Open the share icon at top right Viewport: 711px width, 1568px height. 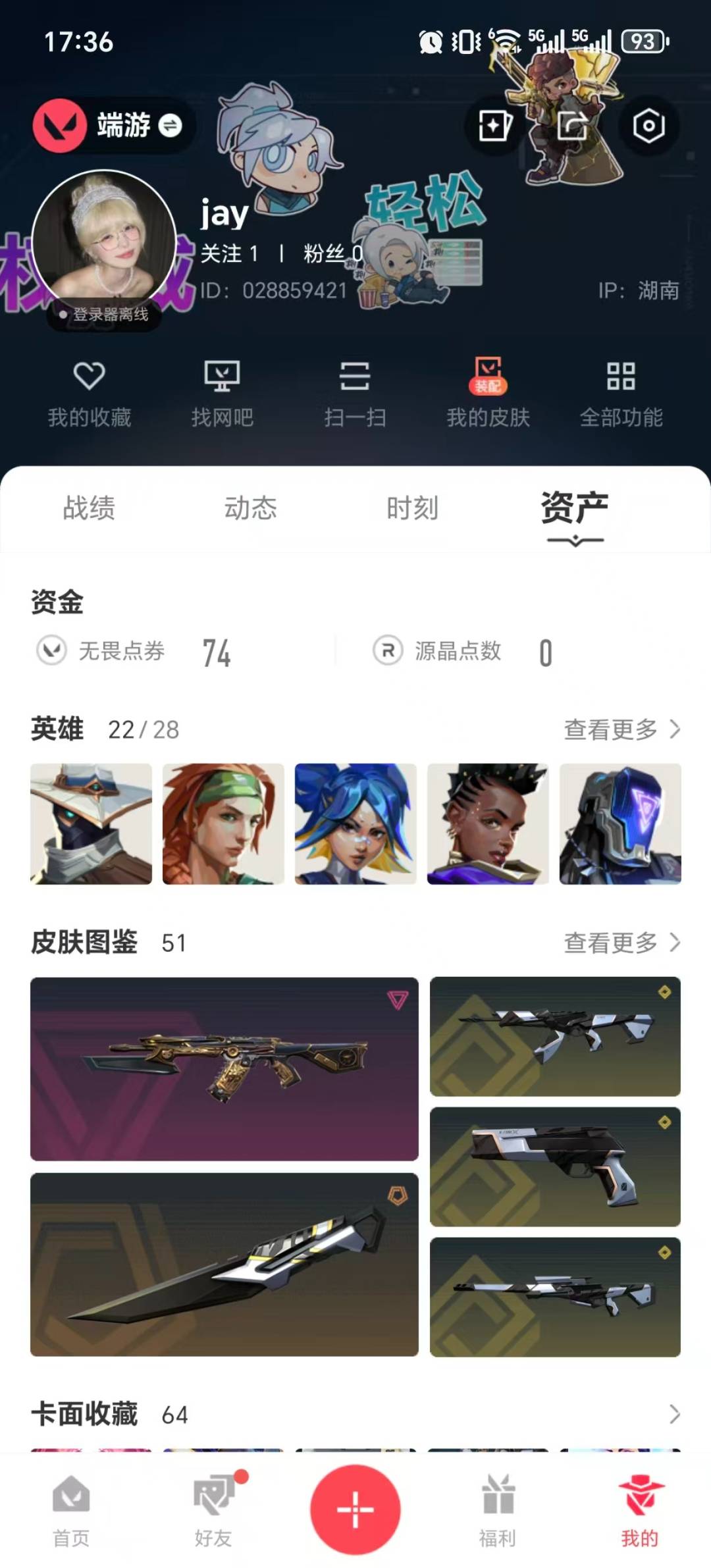(x=572, y=126)
